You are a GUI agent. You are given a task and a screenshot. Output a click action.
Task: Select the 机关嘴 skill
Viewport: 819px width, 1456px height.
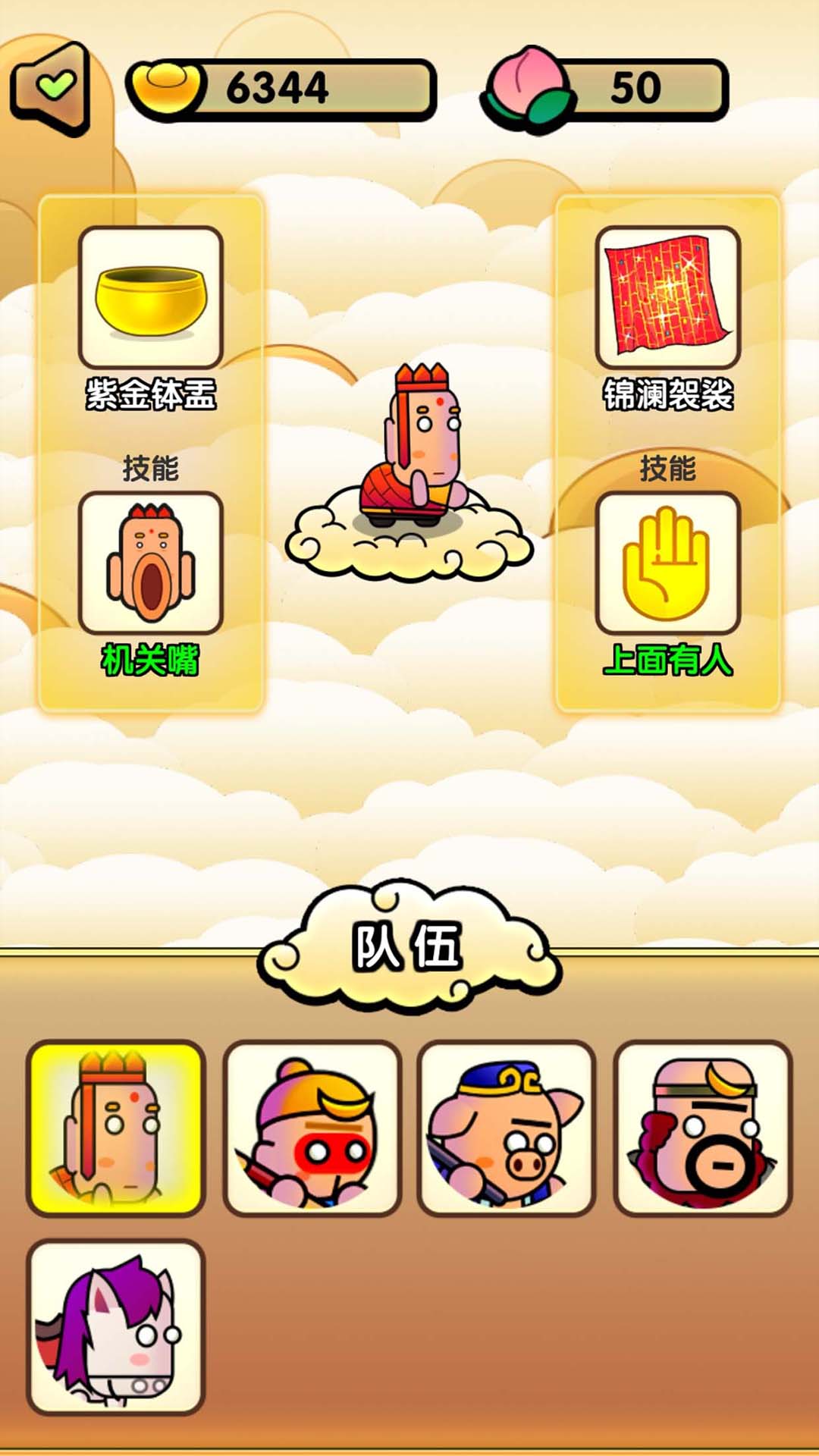150,563
